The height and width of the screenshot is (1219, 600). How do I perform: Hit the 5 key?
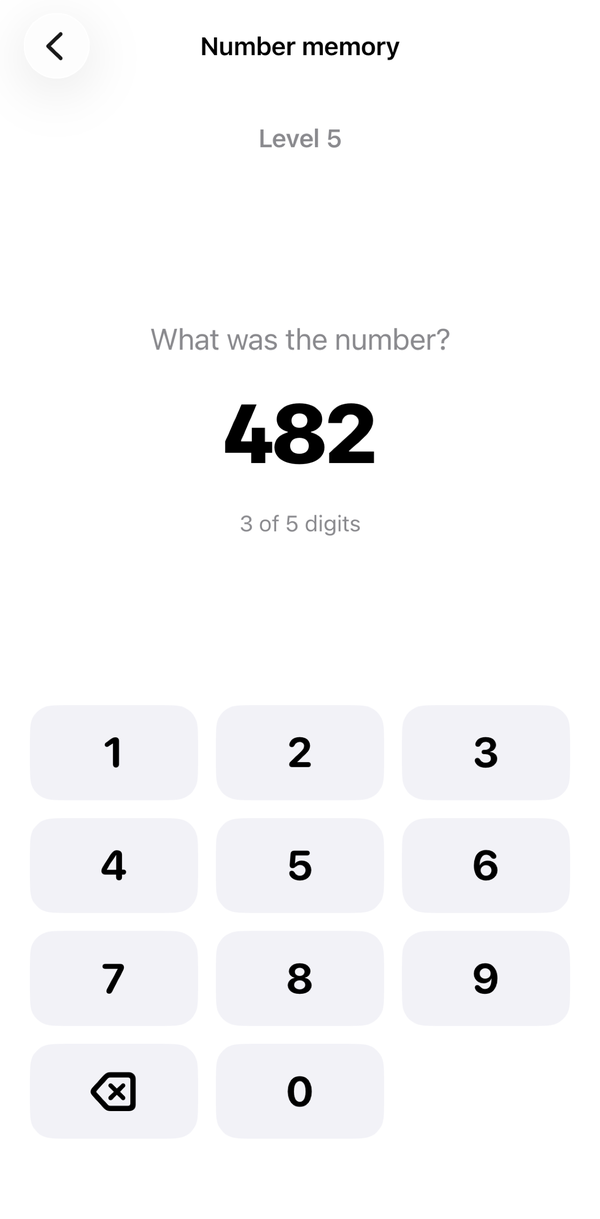[x=300, y=865]
